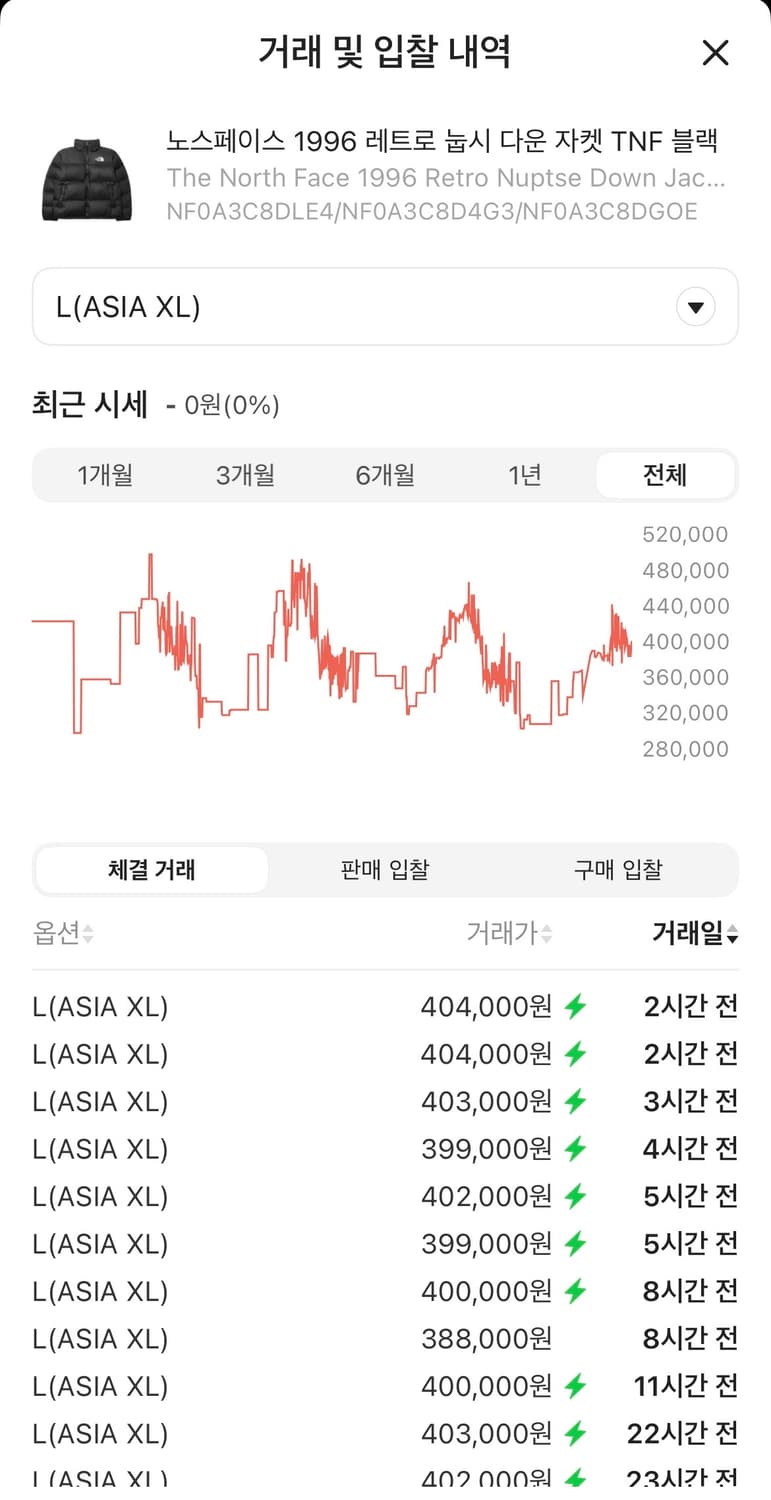771x1500 pixels.
Task: Click the dropdown arrow on the size selector
Action: (695, 307)
